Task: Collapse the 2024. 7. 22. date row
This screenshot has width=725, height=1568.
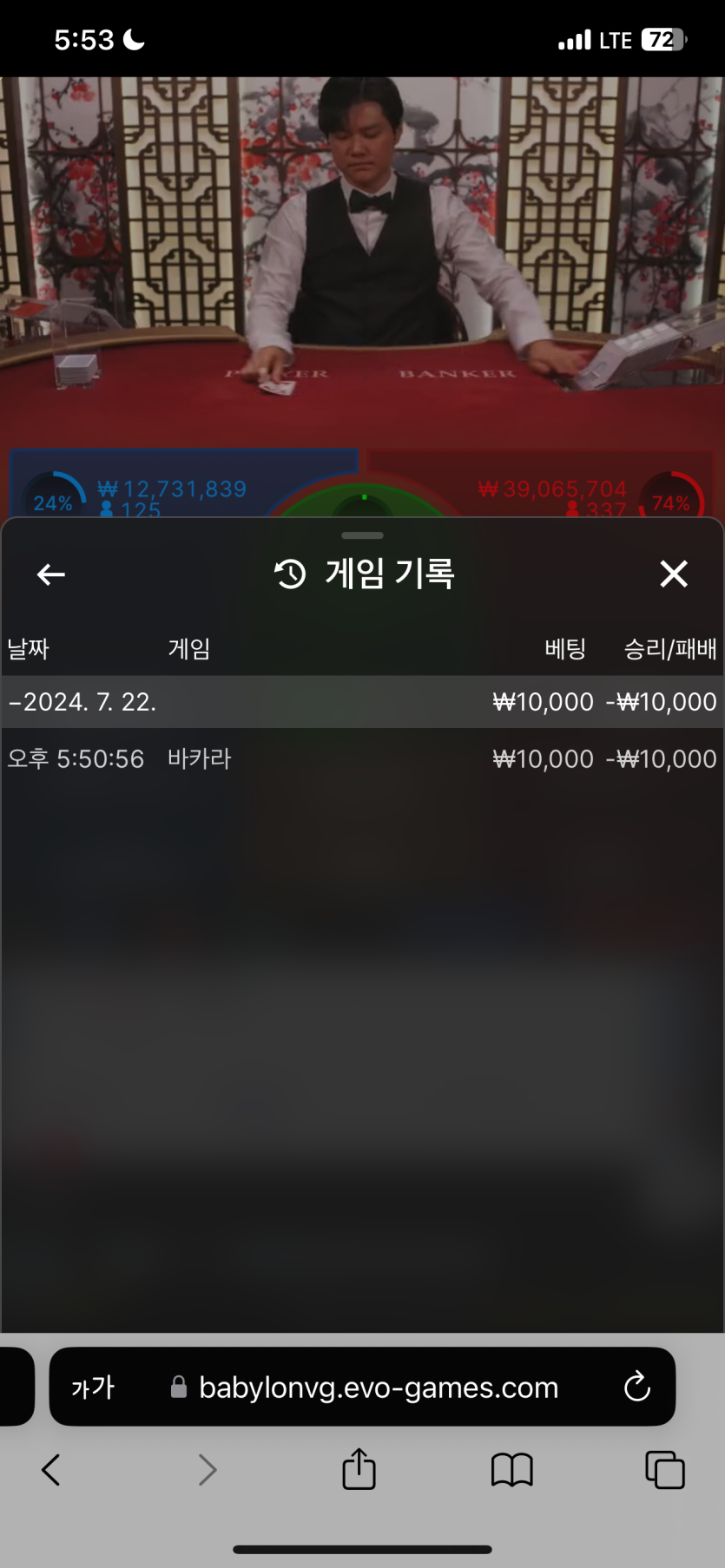Action: point(82,702)
